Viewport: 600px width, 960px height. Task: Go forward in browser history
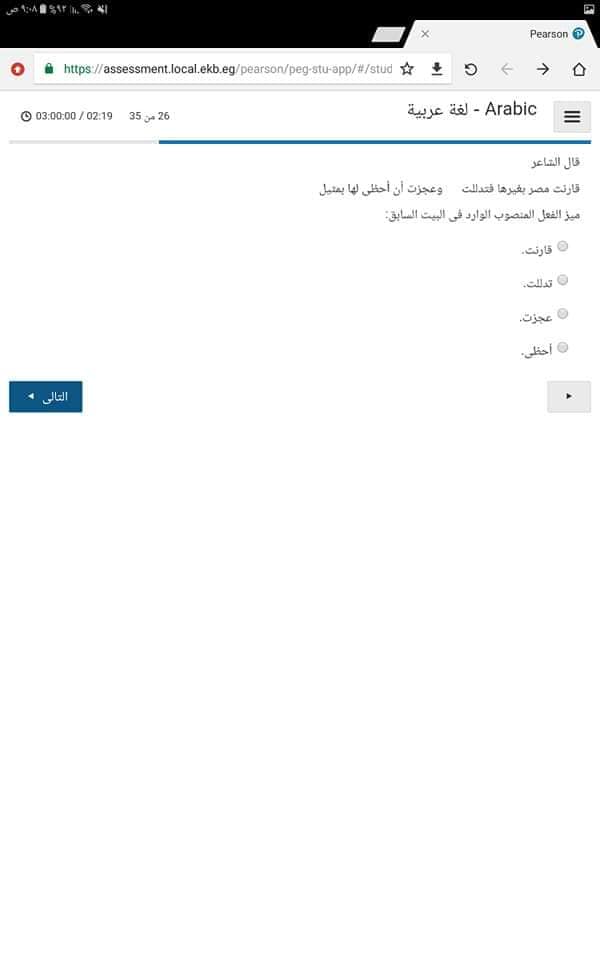[x=543, y=69]
